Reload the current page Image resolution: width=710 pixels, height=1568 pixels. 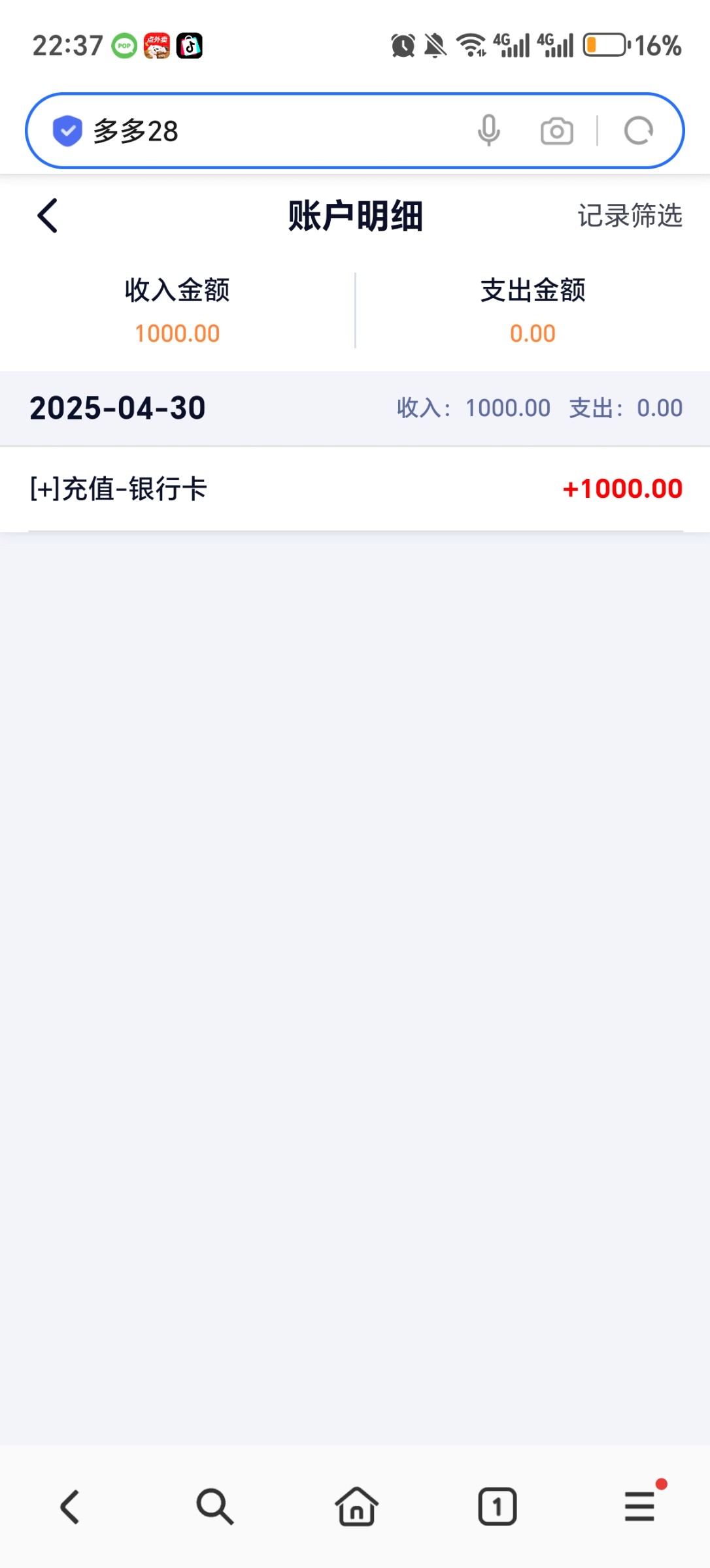coord(639,131)
